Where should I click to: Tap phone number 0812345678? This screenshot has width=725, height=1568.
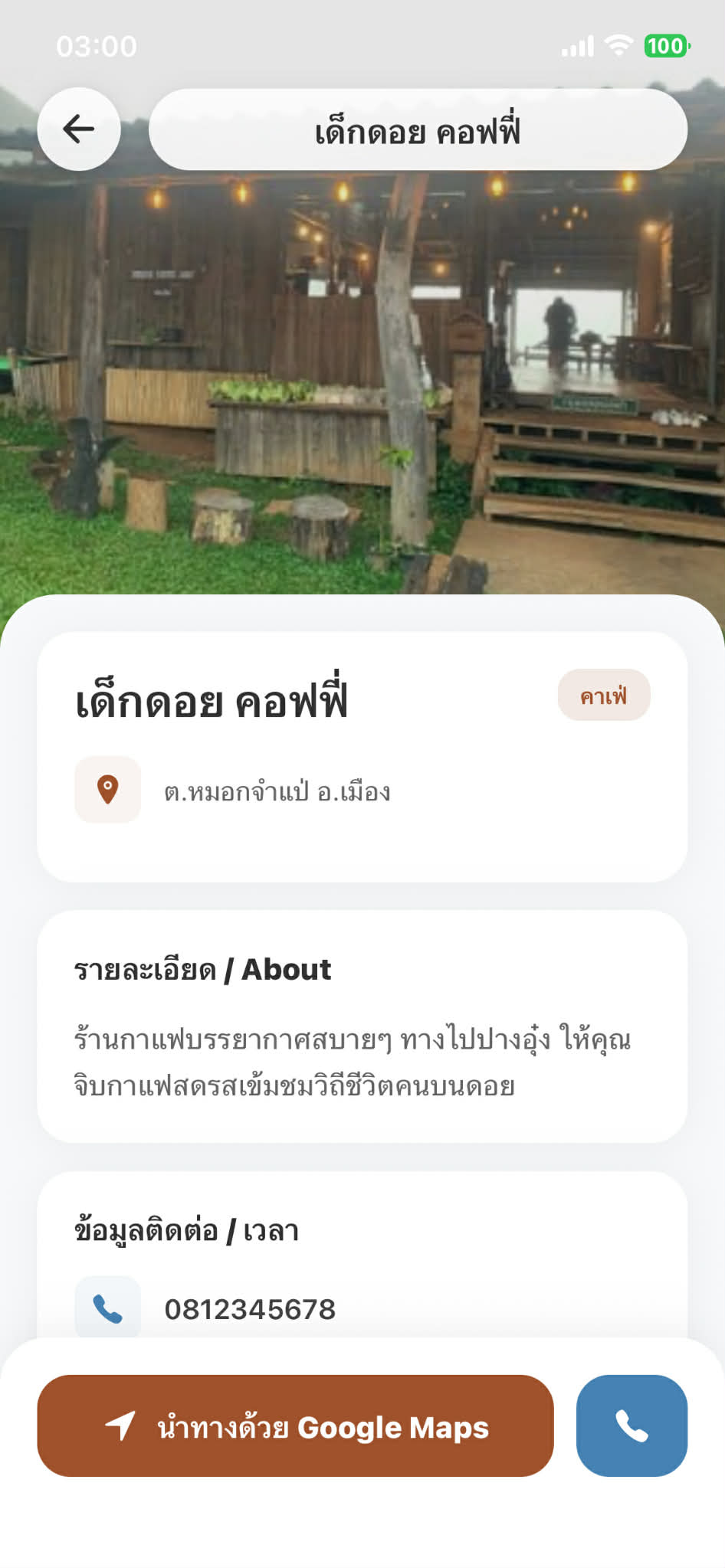pos(250,1309)
